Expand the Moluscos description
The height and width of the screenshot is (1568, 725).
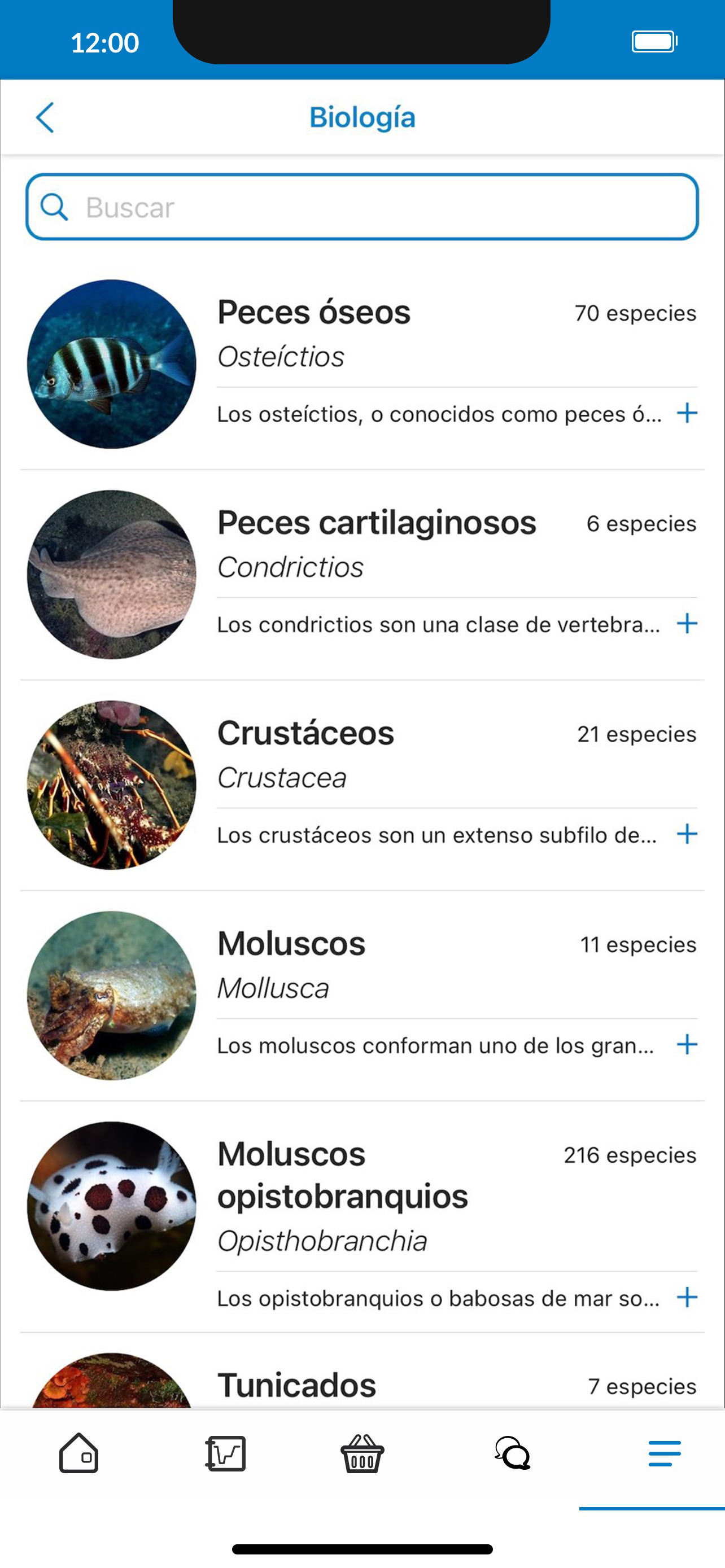click(687, 1045)
